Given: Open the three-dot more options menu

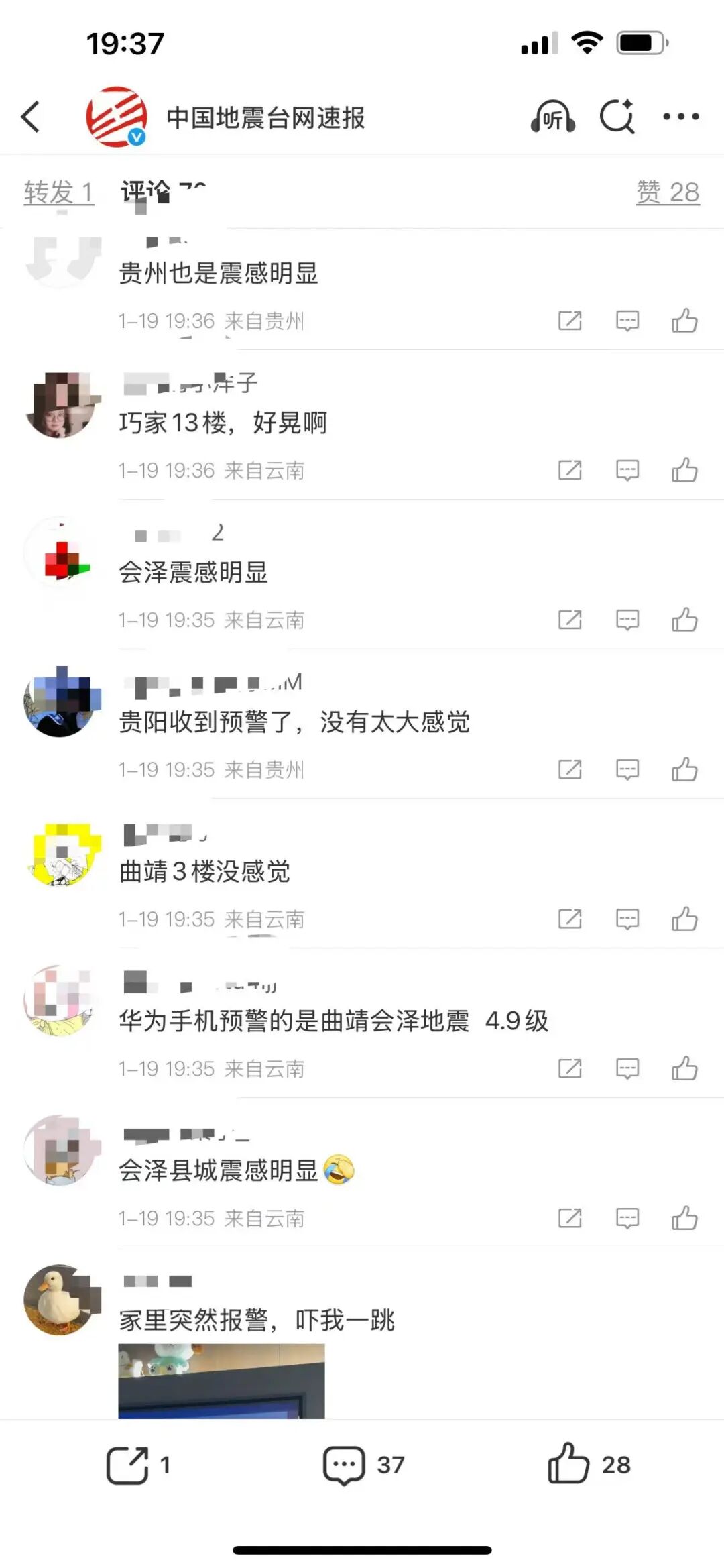Looking at the screenshot, I should [x=680, y=117].
